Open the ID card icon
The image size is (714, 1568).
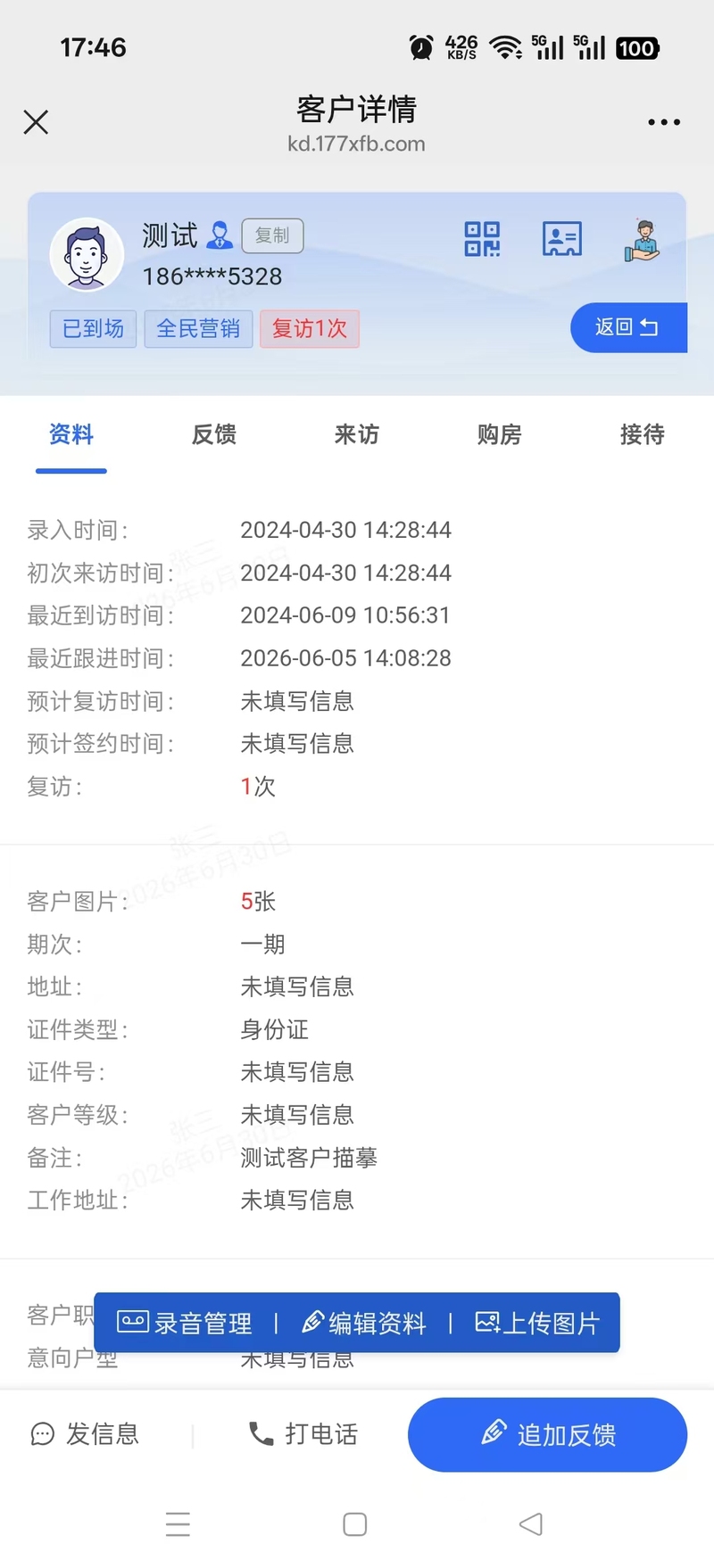tap(562, 239)
